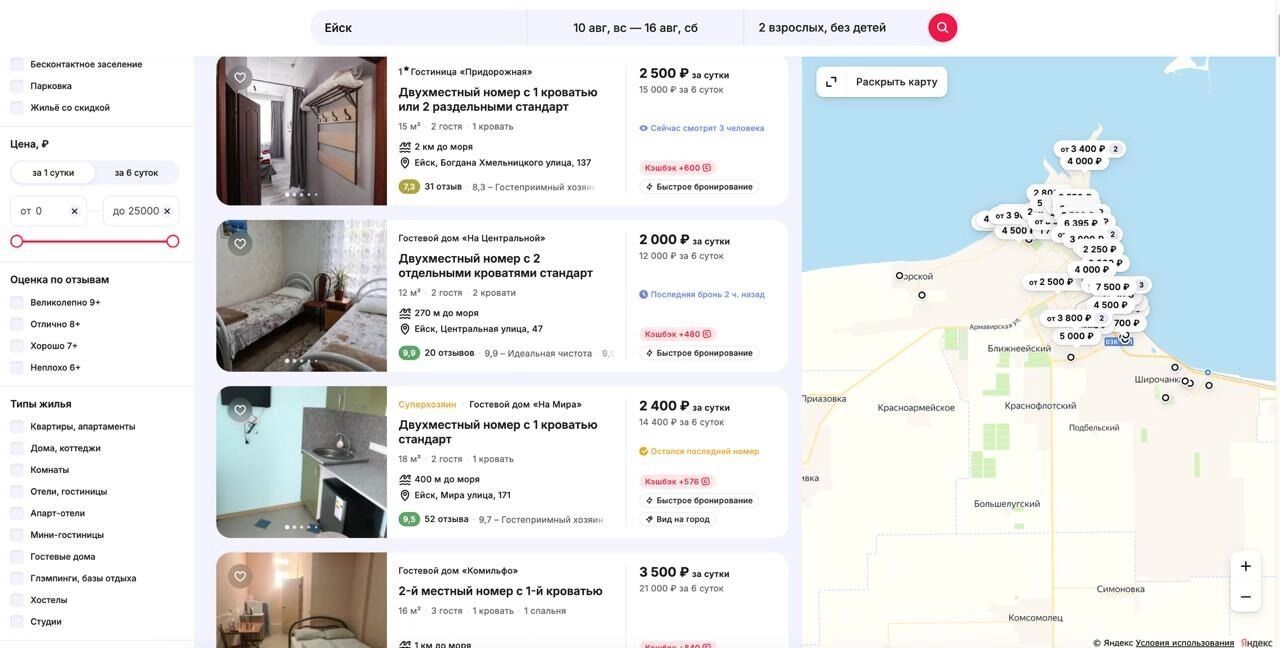Image resolution: width=1280 pixels, height=648 pixels.
Task: Zoom out on the map
Action: tap(1245, 597)
